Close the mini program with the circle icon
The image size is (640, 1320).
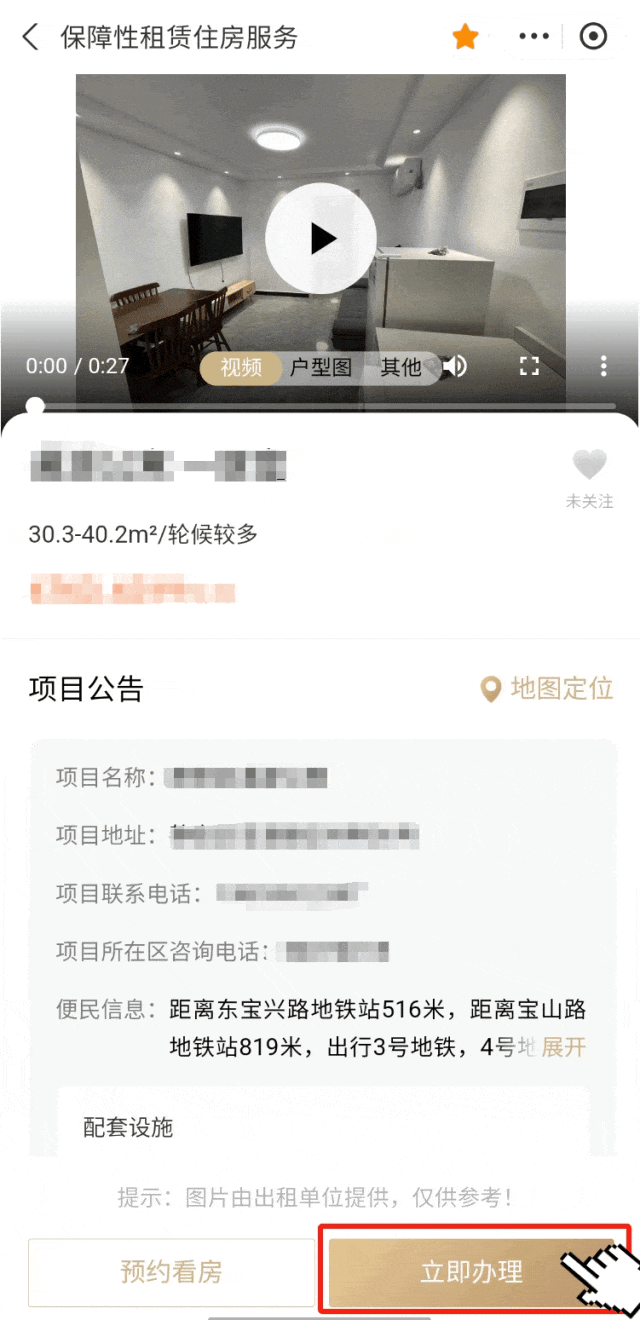point(593,37)
